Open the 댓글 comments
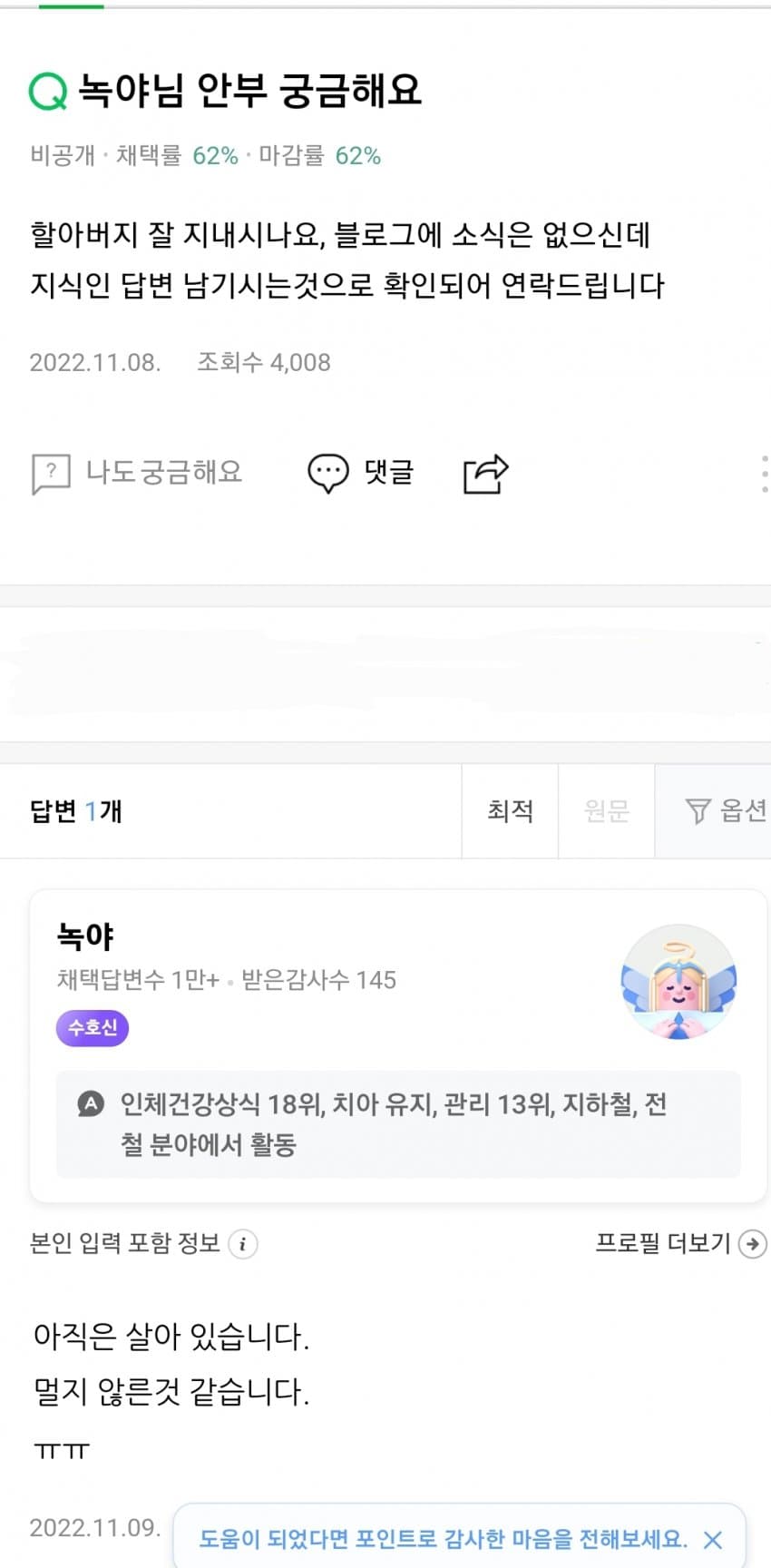The height and width of the screenshot is (1568, 771). coord(360,473)
